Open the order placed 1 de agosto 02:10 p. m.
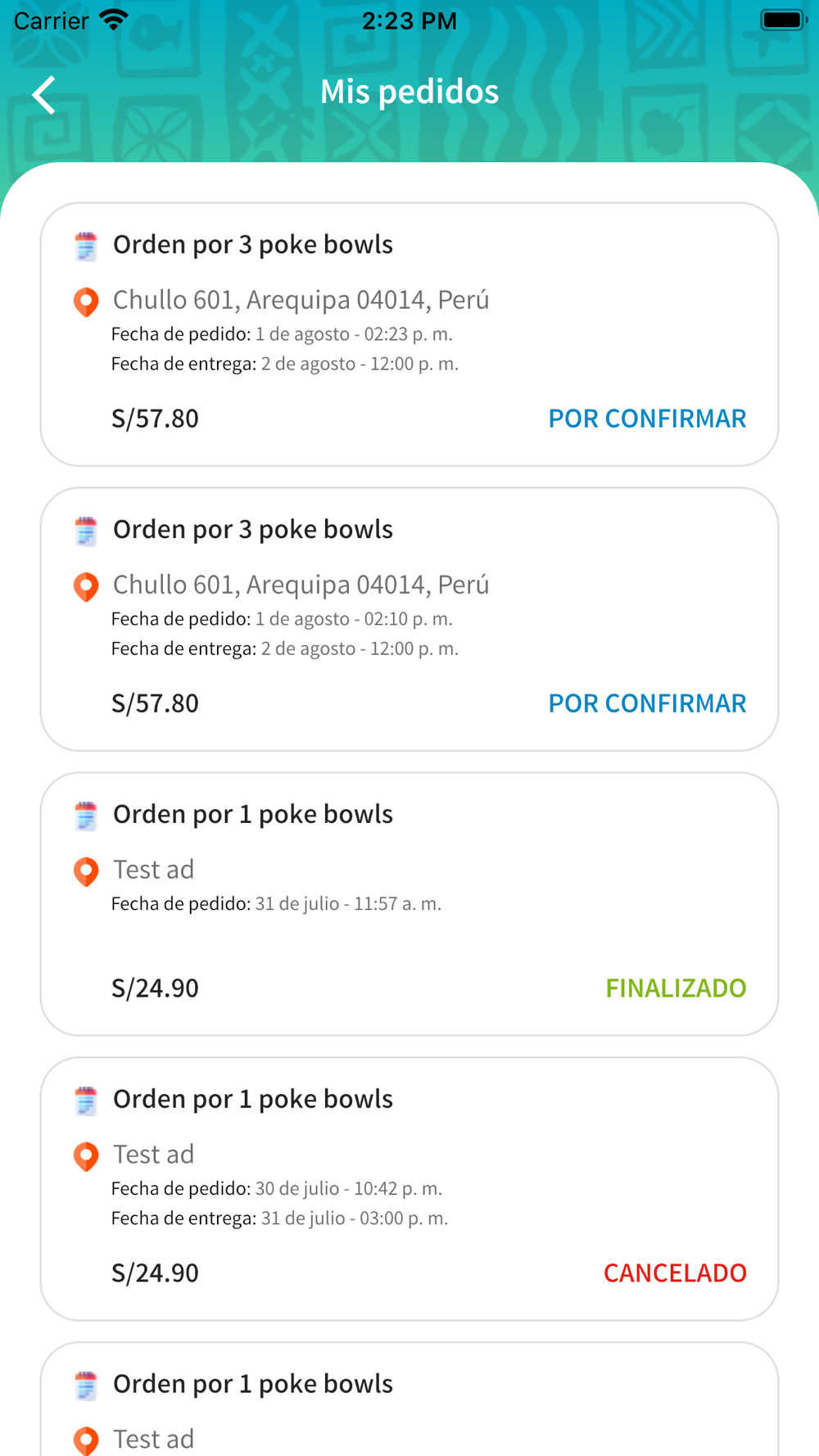 (x=409, y=619)
